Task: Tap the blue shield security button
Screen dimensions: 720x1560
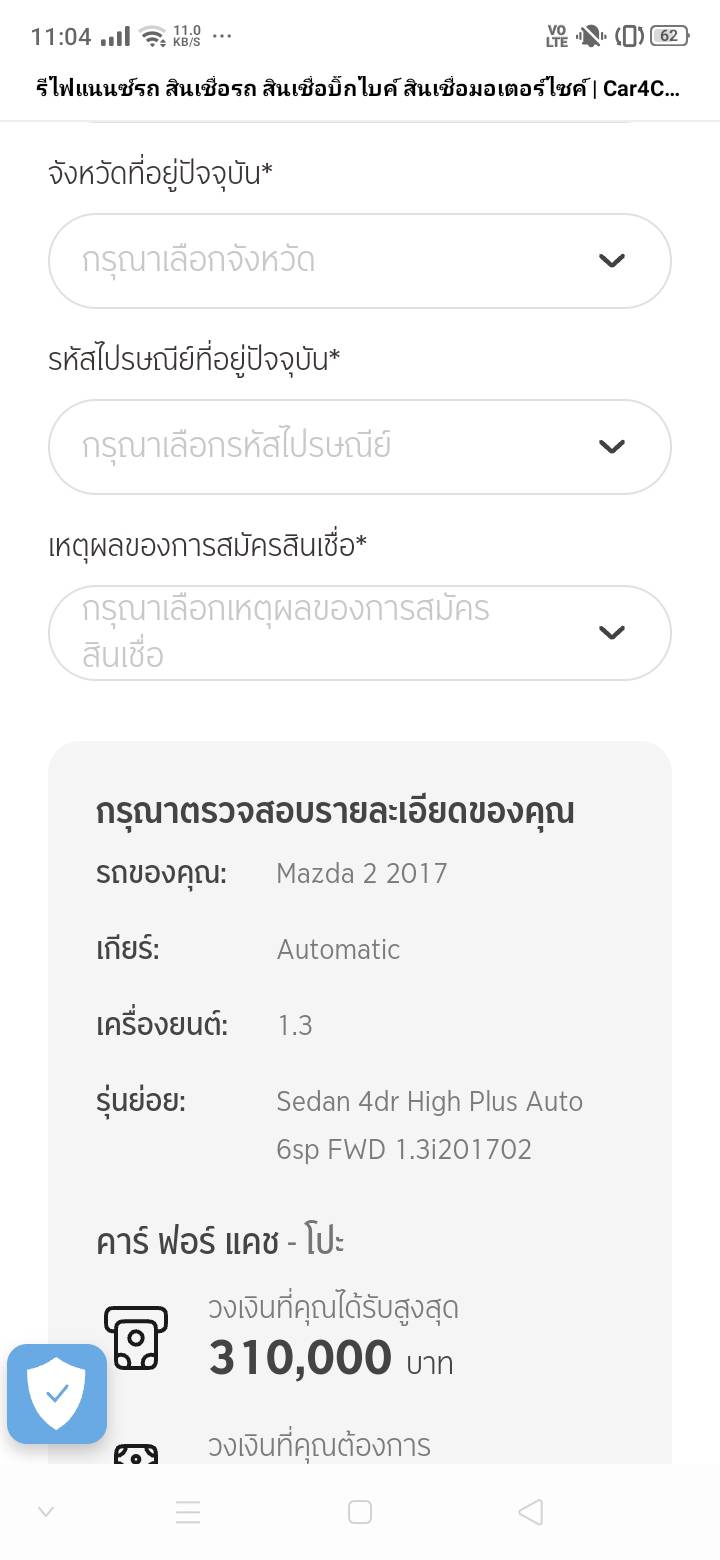Action: pos(57,1393)
